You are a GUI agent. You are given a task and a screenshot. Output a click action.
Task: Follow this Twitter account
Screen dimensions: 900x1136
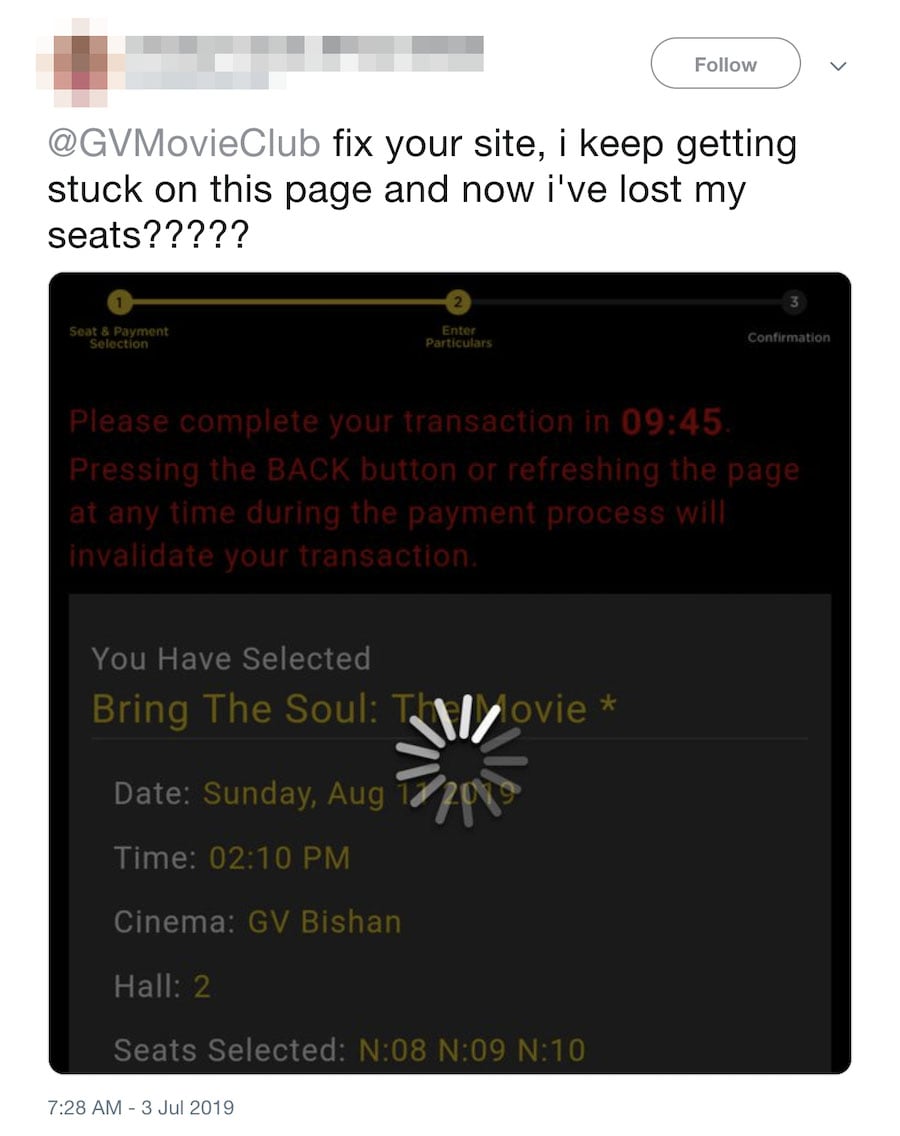coord(725,64)
